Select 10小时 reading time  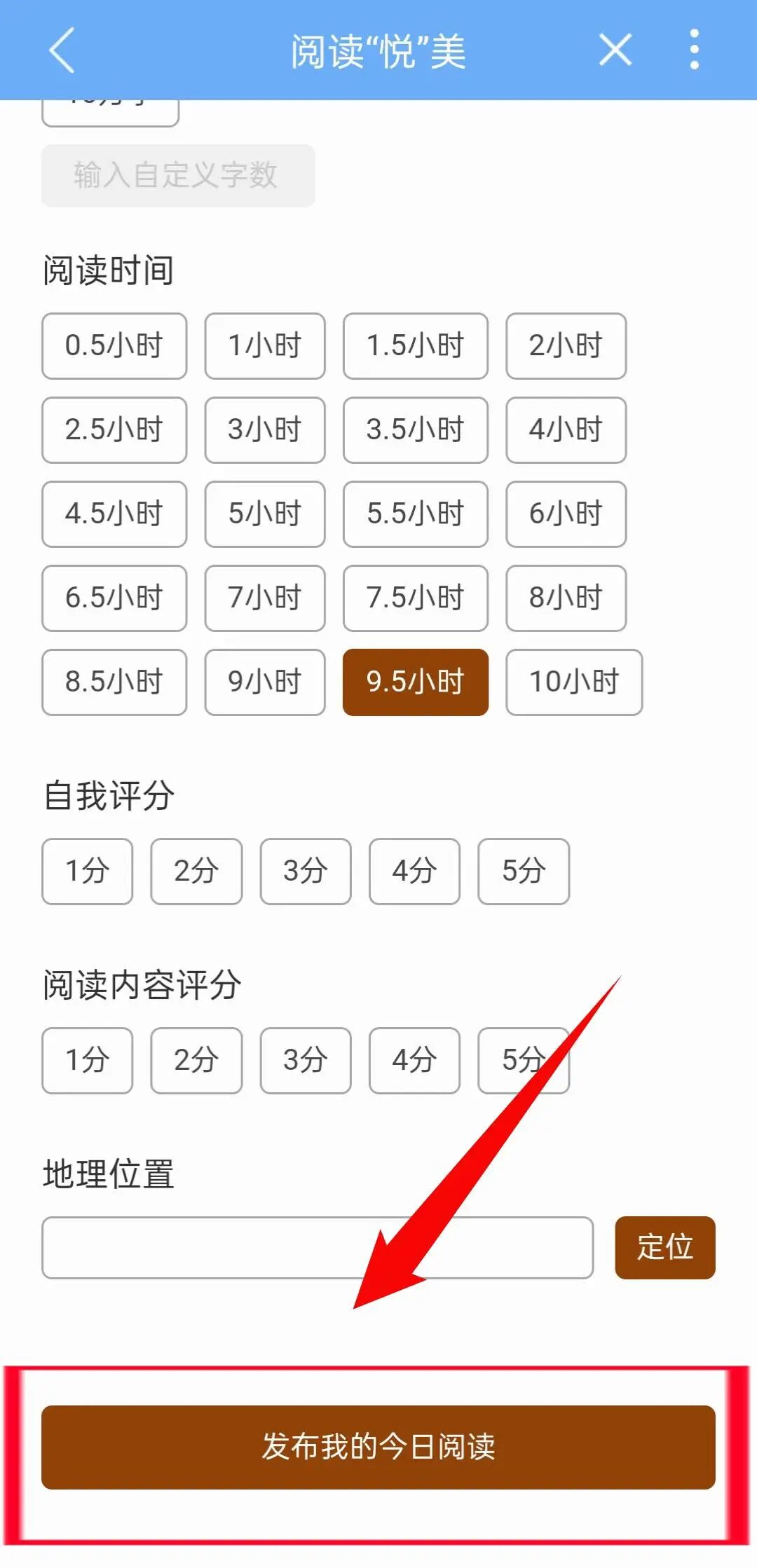(x=573, y=682)
